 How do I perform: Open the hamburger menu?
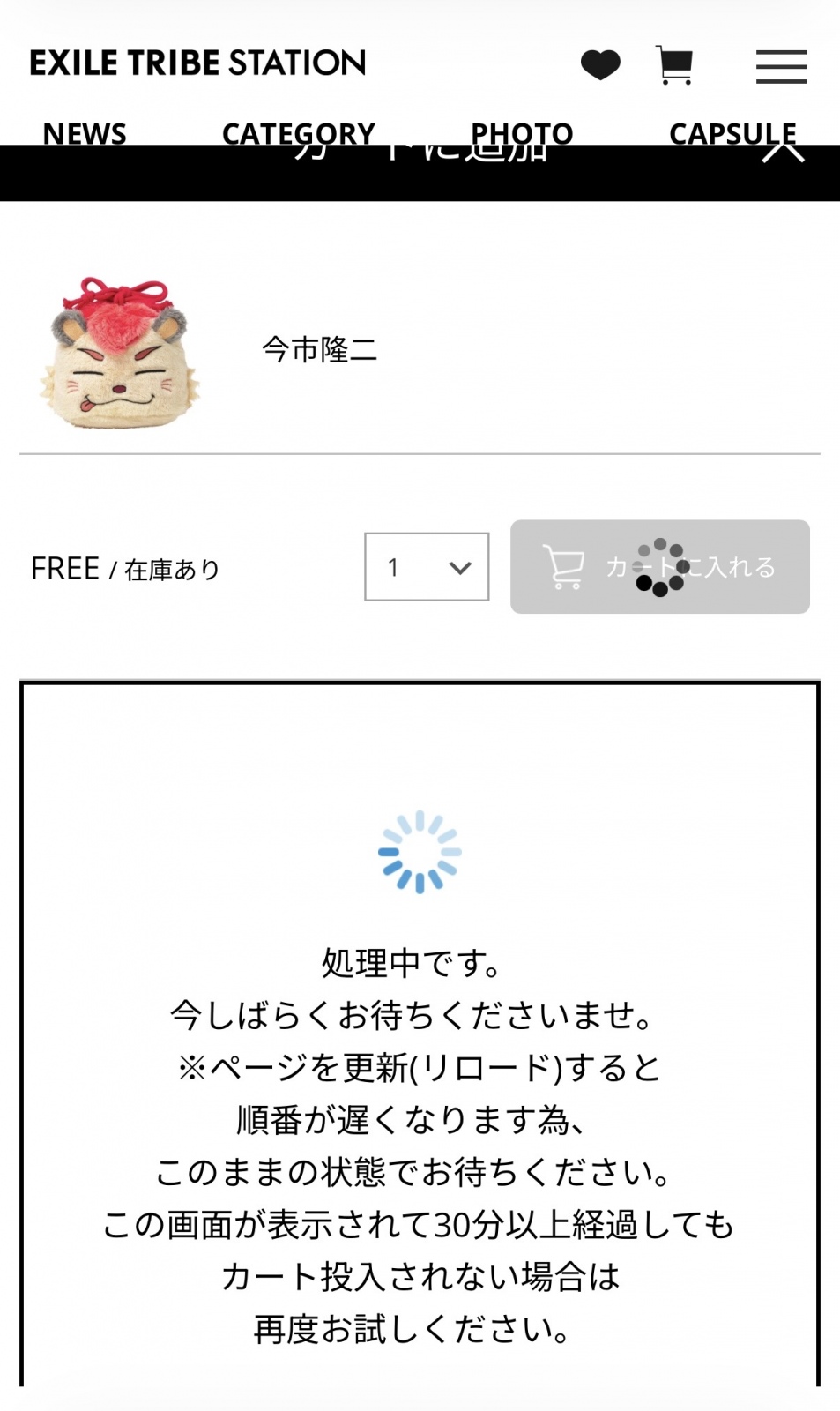click(781, 67)
